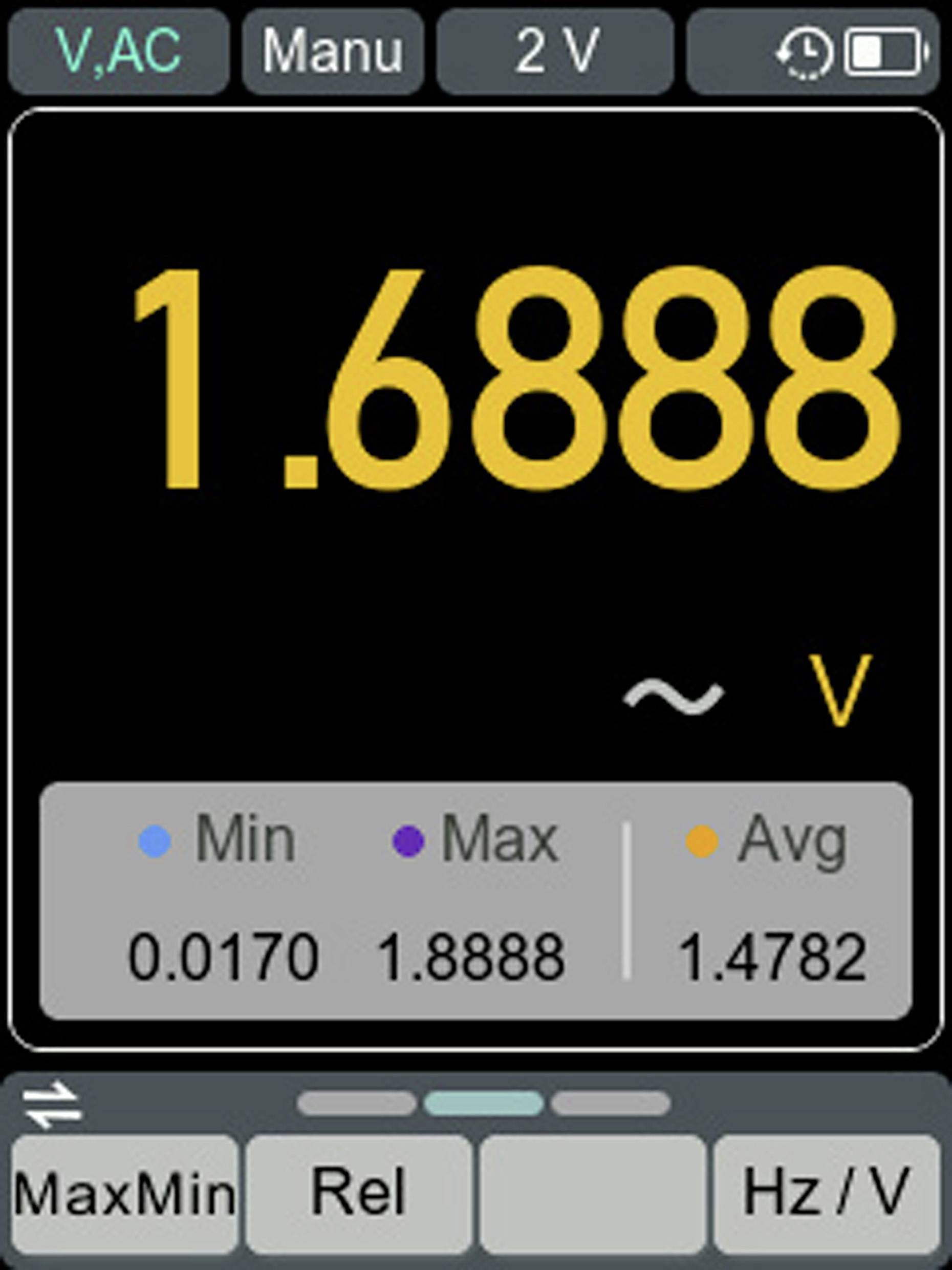Tap the swap arrows icon
The height and width of the screenshot is (1270, 952).
tap(52, 1105)
